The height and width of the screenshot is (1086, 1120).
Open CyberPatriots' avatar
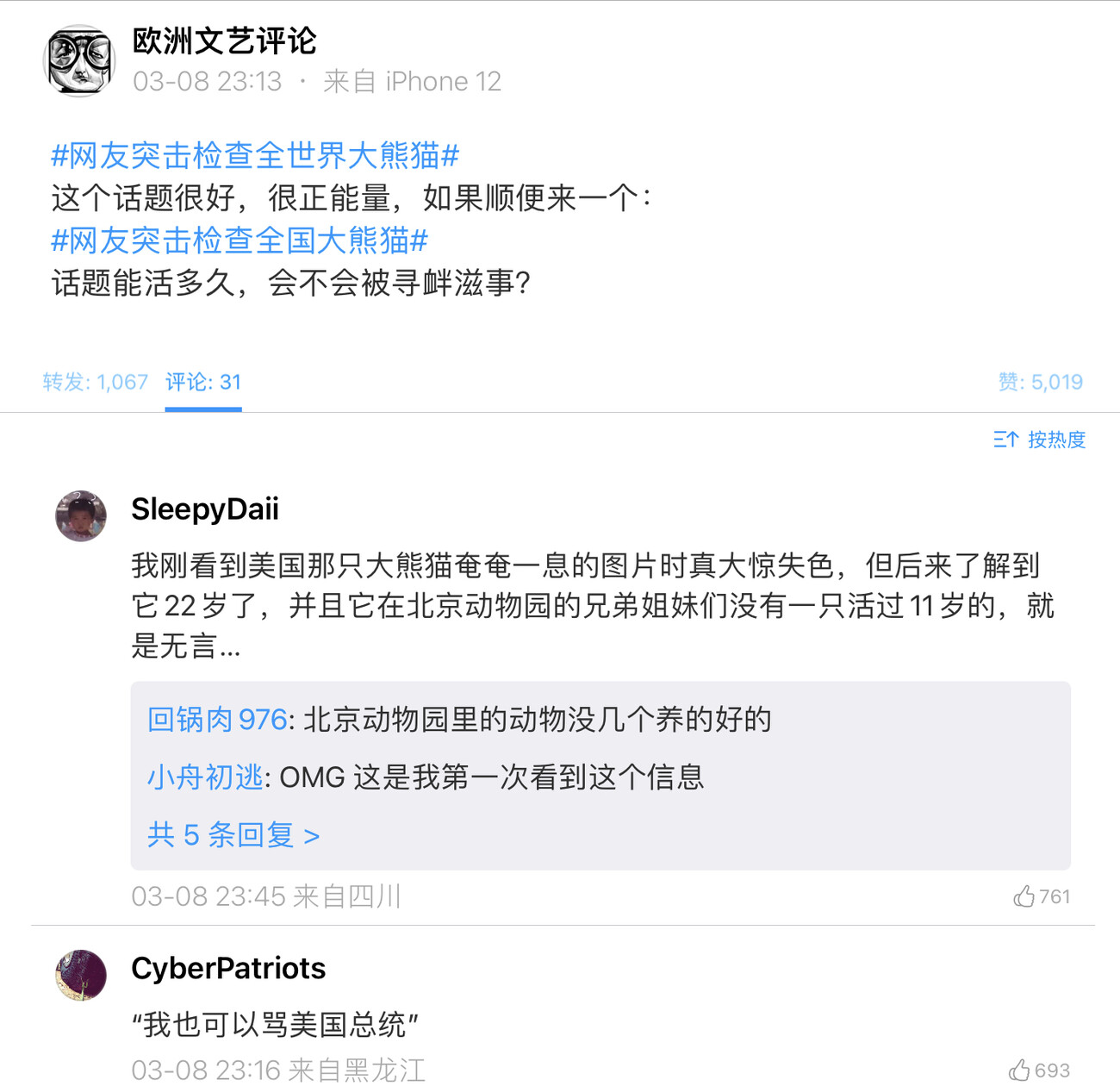pos(81,975)
